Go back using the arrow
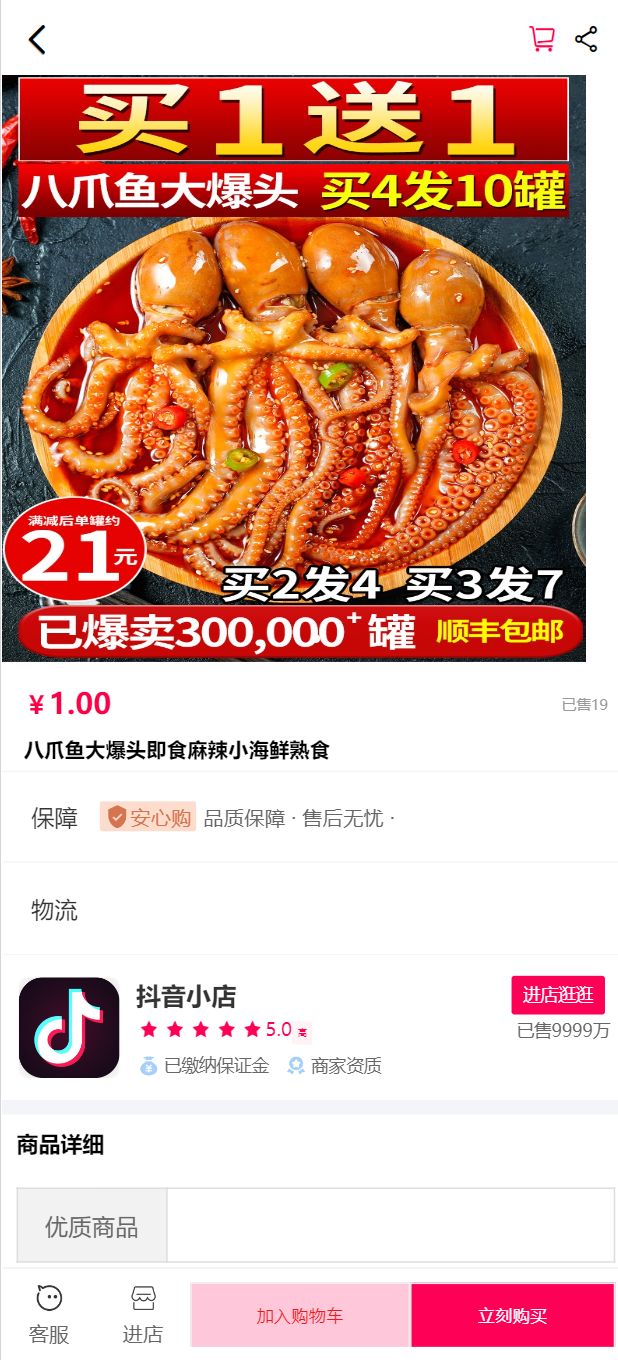The height and width of the screenshot is (1360, 618). click(x=37, y=40)
